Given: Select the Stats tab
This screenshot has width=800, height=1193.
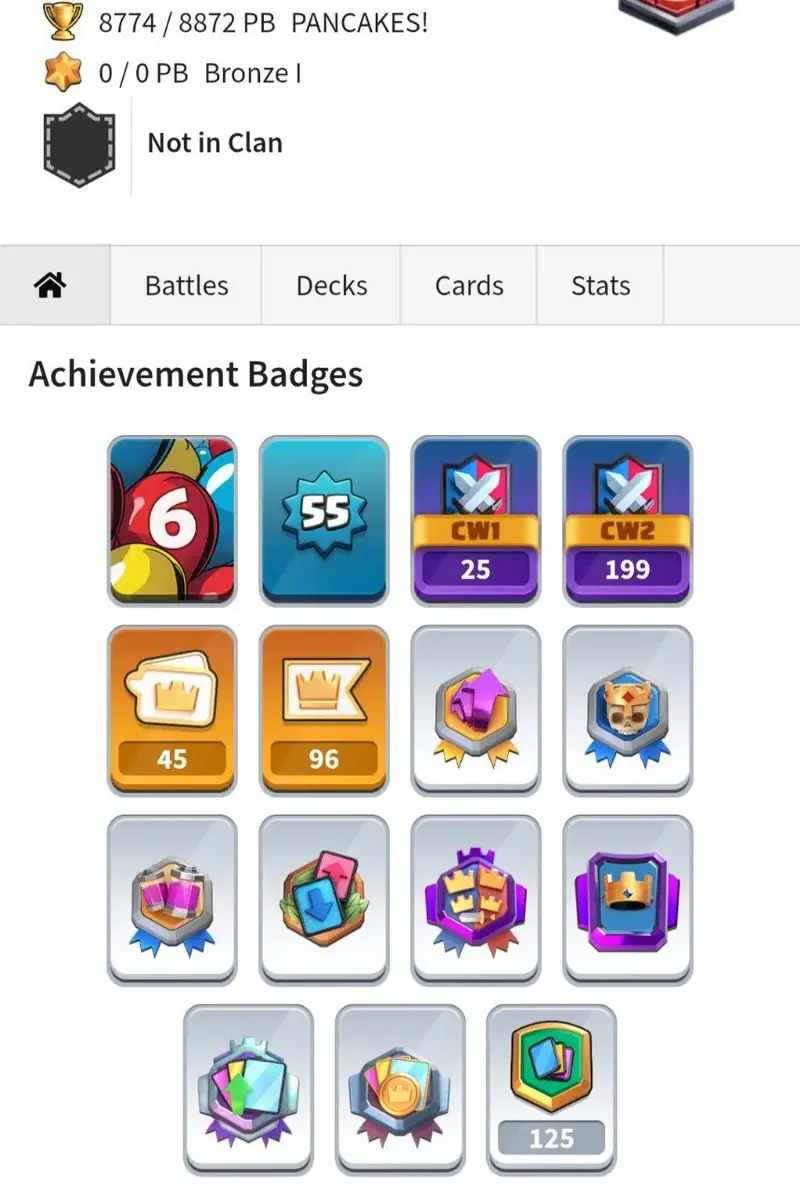Looking at the screenshot, I should click(x=600, y=286).
